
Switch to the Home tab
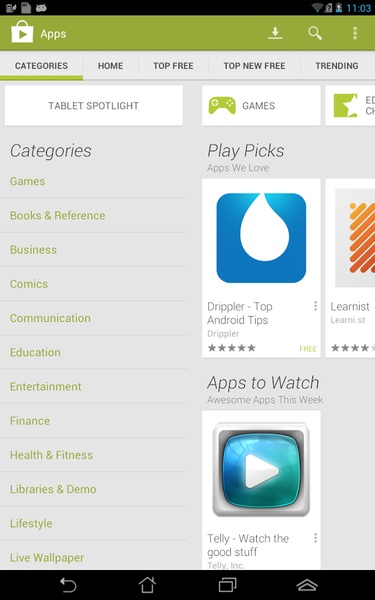coord(110,66)
